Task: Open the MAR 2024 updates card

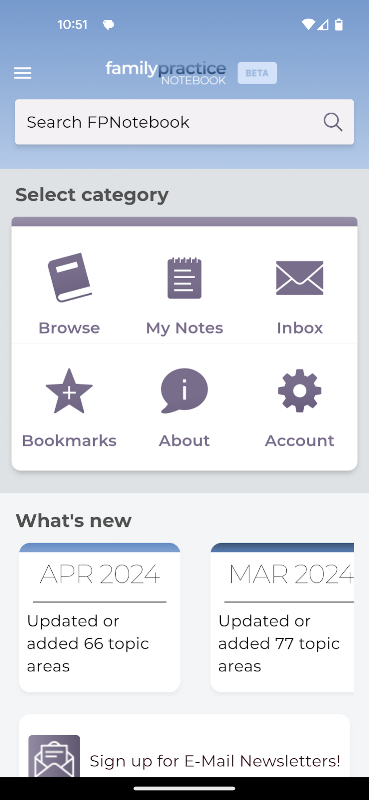Action: click(282, 617)
